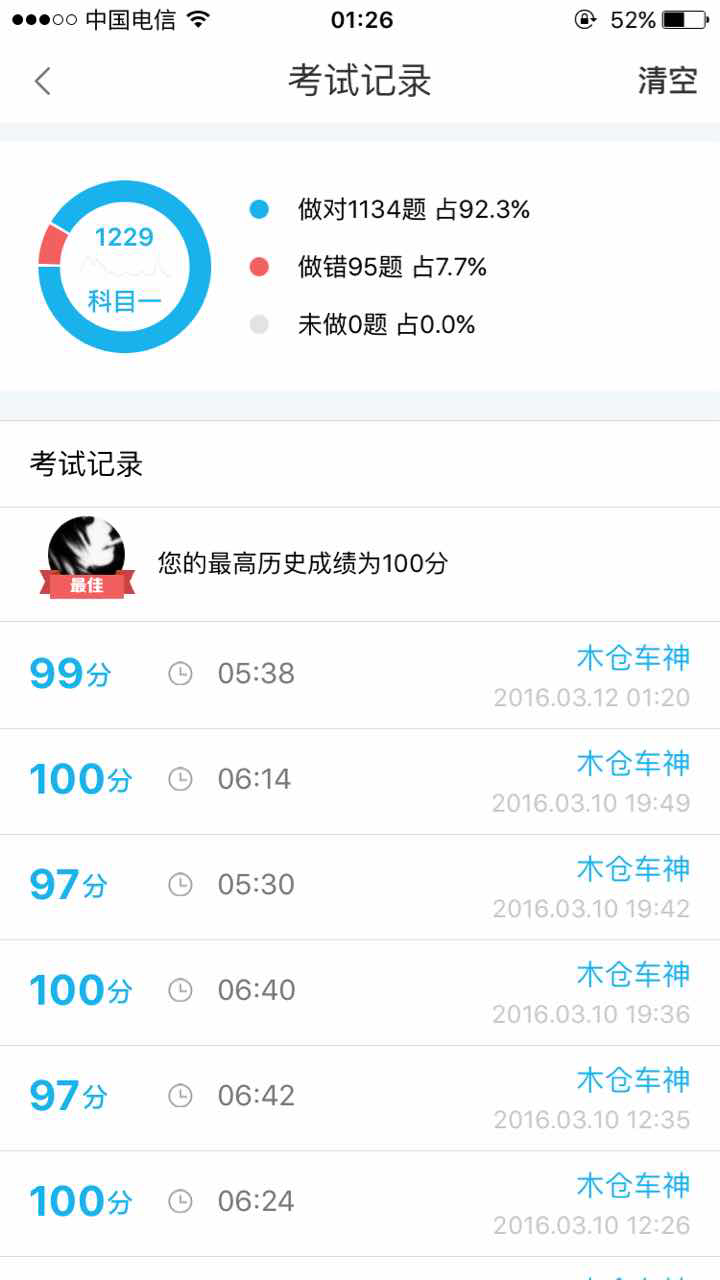Open 木仓车神 profile on the 2016.03.12 record
Image resolution: width=720 pixels, height=1280 pixels.
point(634,658)
